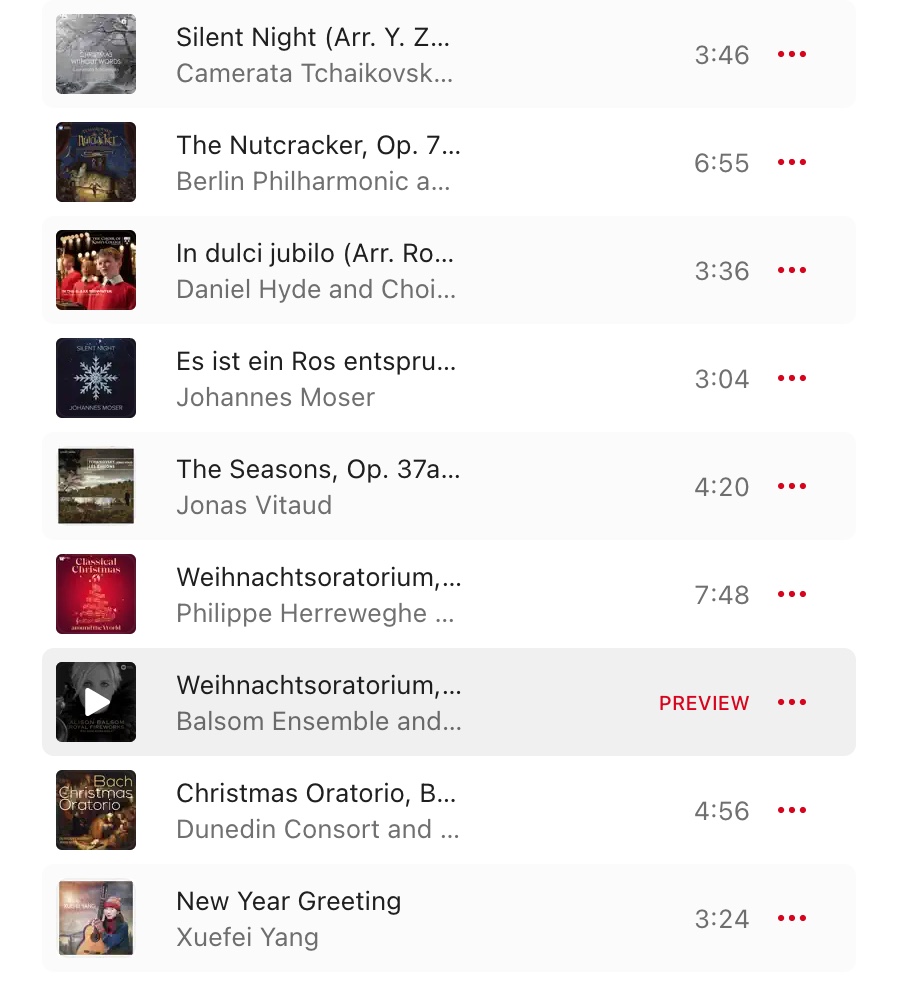The width and height of the screenshot is (904, 986).
Task: Play Weihnachtsoratorium by Philippe Herreweghe
Action: click(x=96, y=594)
